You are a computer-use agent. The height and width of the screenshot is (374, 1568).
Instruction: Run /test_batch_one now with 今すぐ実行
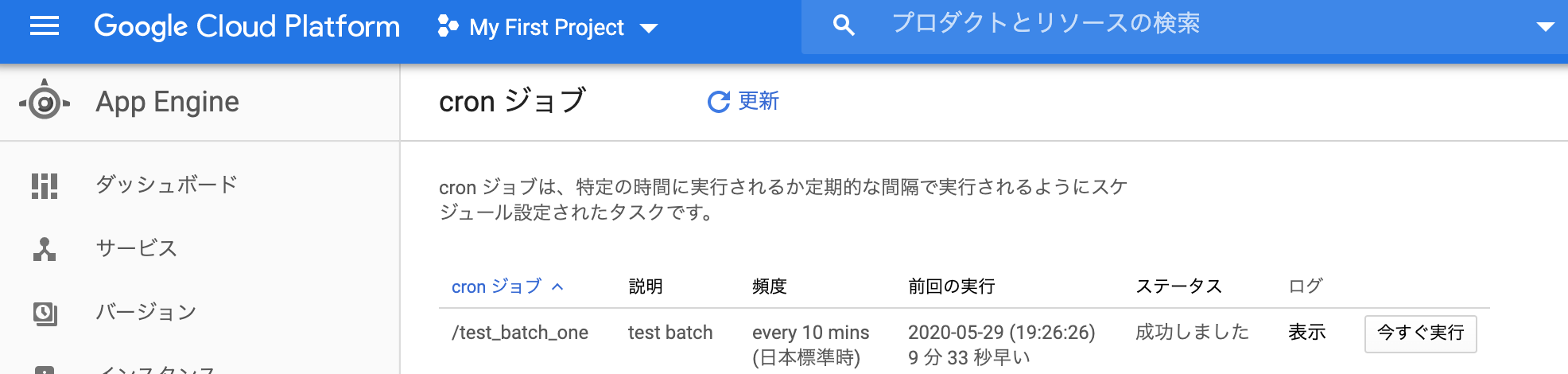click(x=1420, y=333)
